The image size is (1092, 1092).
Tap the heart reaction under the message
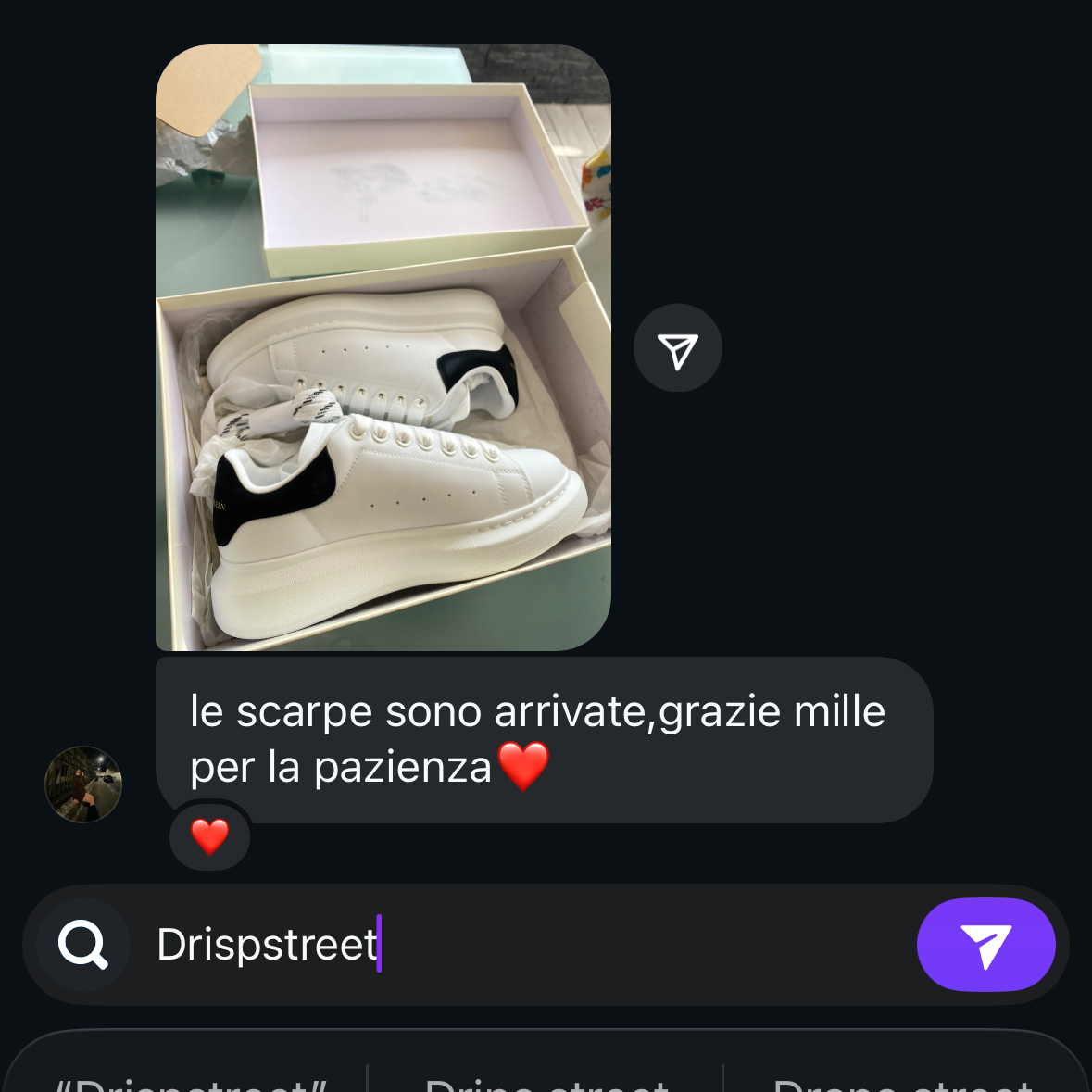(x=209, y=837)
